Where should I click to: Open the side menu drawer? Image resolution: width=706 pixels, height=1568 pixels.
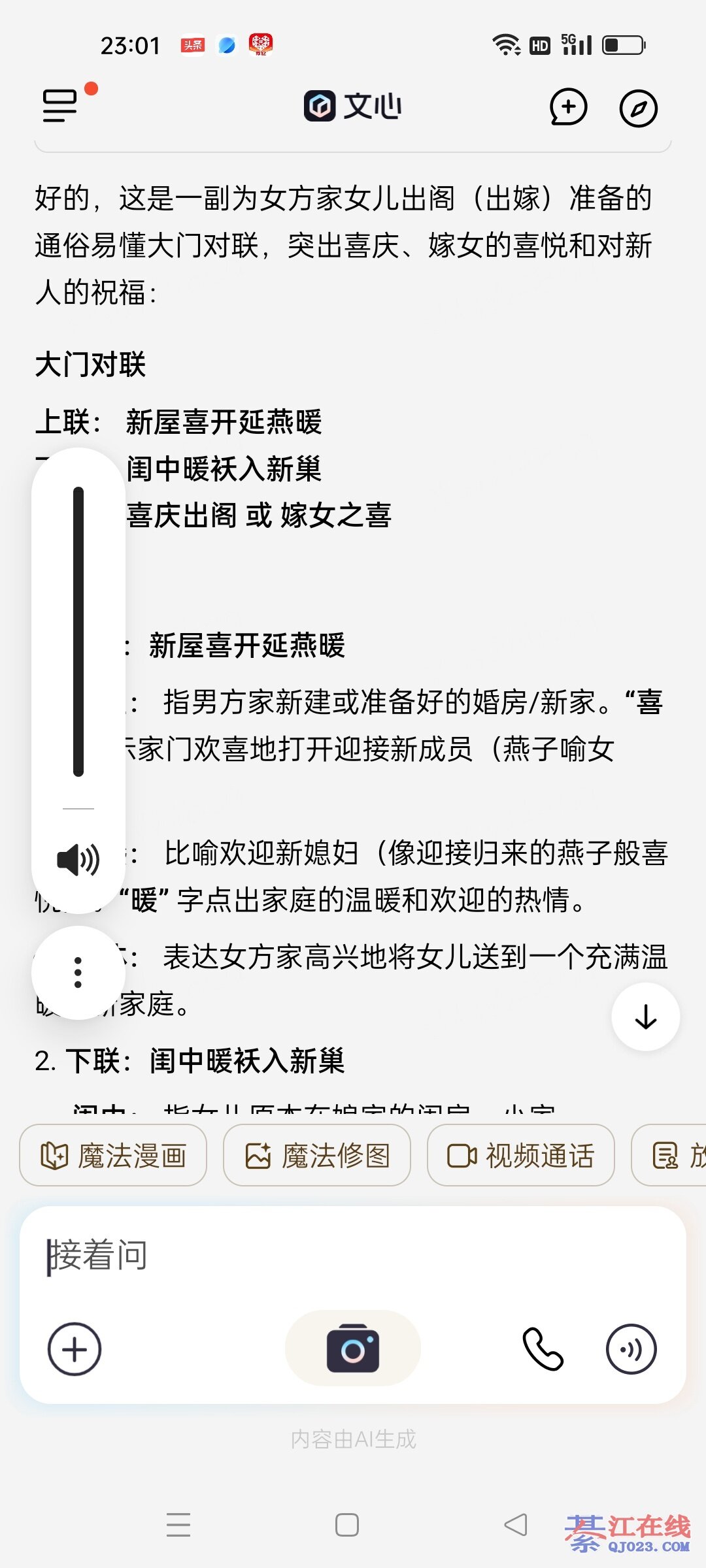60,106
